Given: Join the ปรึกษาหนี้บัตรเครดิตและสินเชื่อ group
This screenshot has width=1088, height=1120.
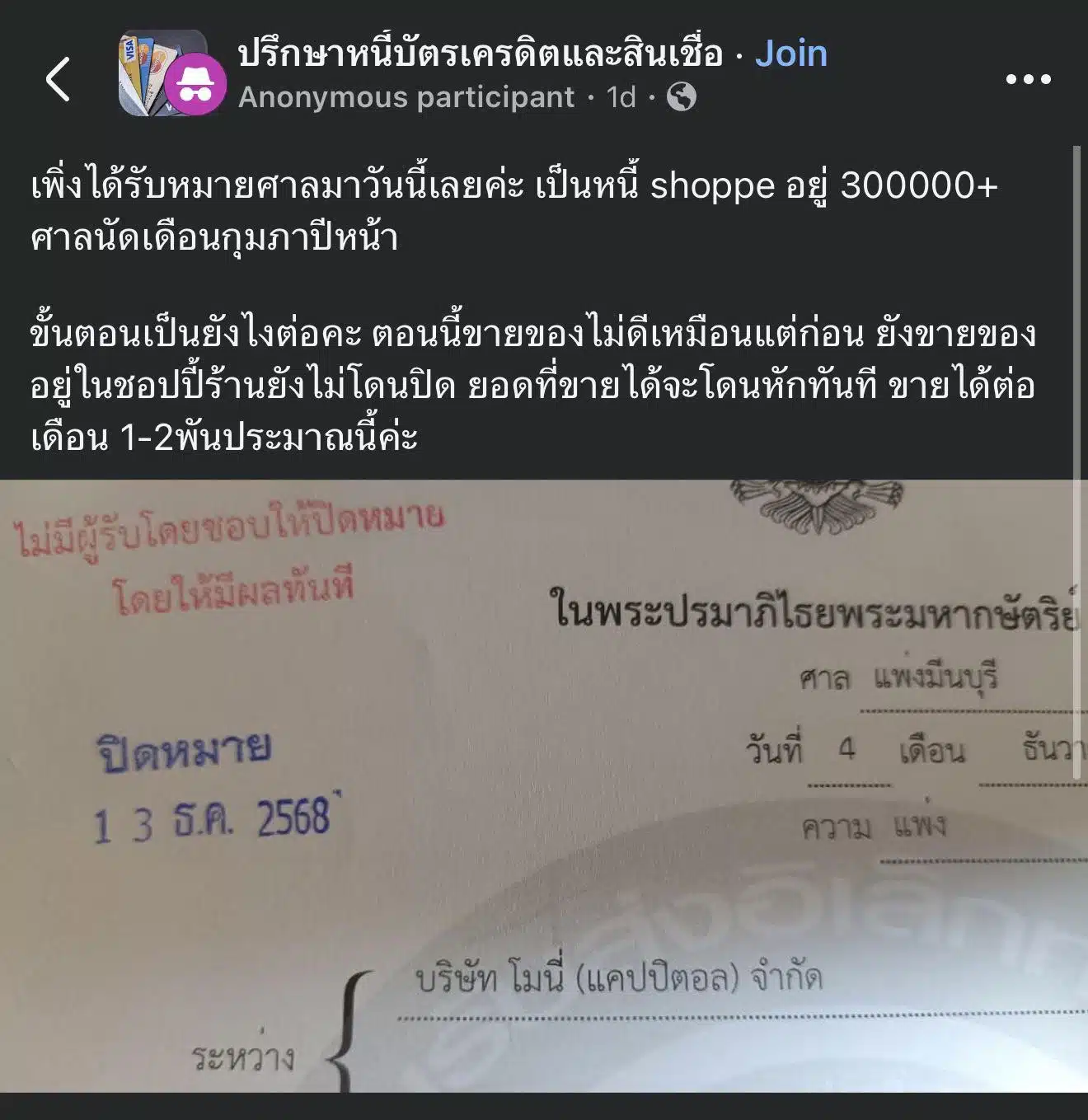Looking at the screenshot, I should [x=790, y=54].
